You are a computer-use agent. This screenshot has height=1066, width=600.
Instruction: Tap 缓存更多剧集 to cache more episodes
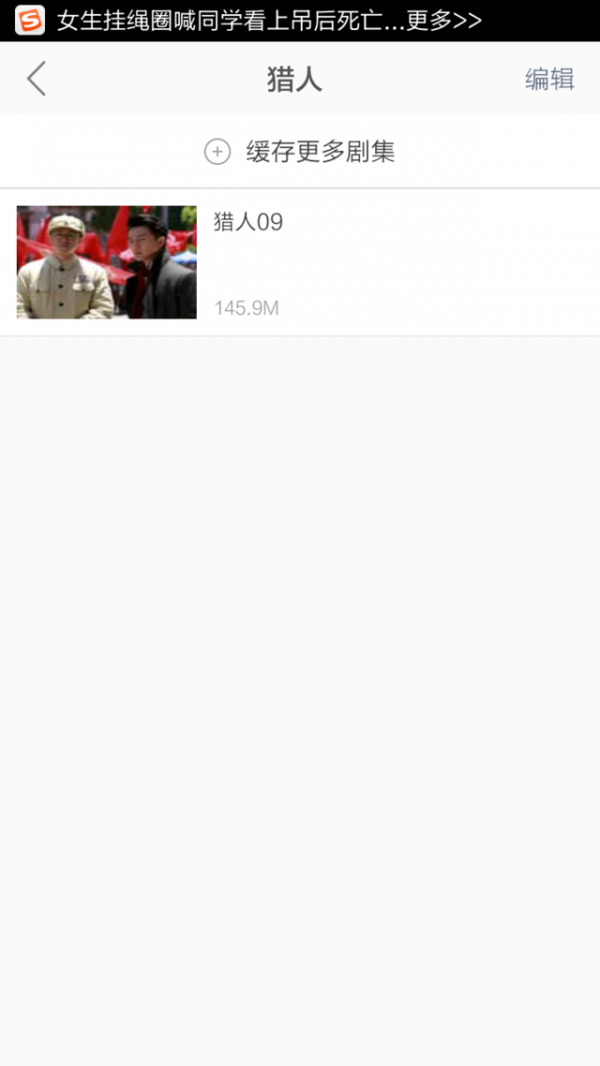(300, 152)
